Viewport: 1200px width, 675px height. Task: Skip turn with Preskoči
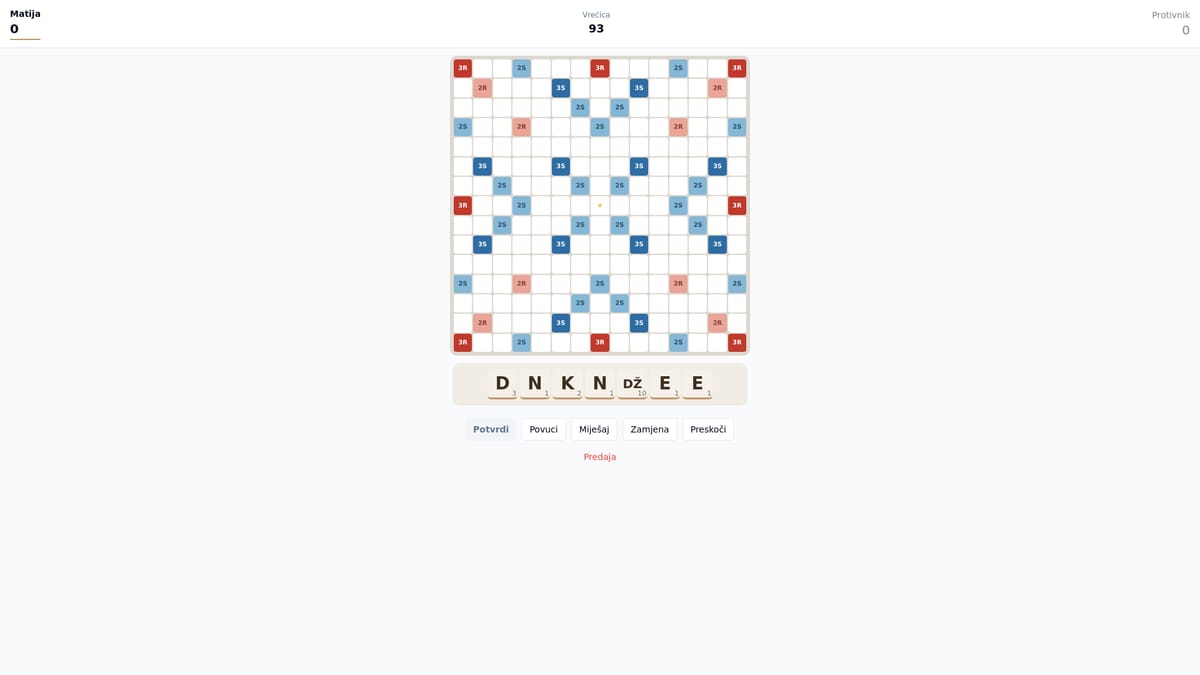tap(708, 430)
